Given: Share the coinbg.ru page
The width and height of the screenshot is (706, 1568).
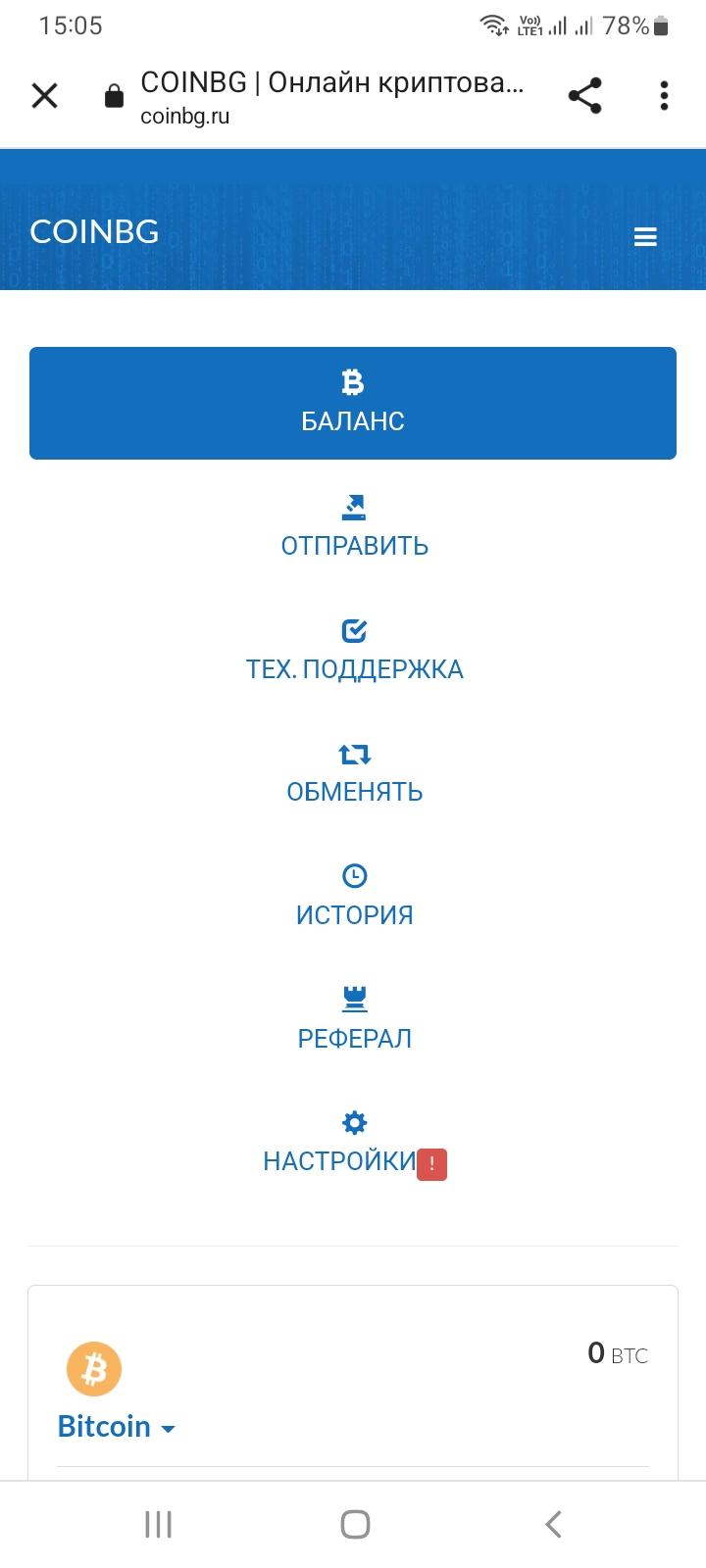Looking at the screenshot, I should [x=584, y=96].
